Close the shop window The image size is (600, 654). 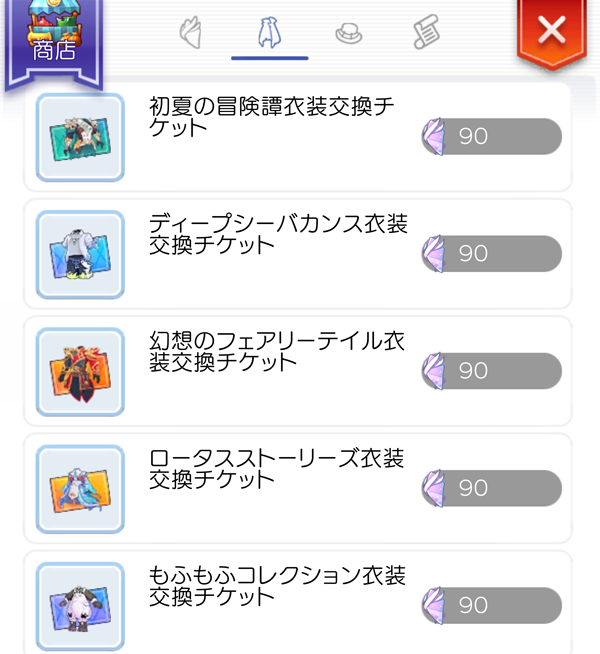tap(551, 31)
